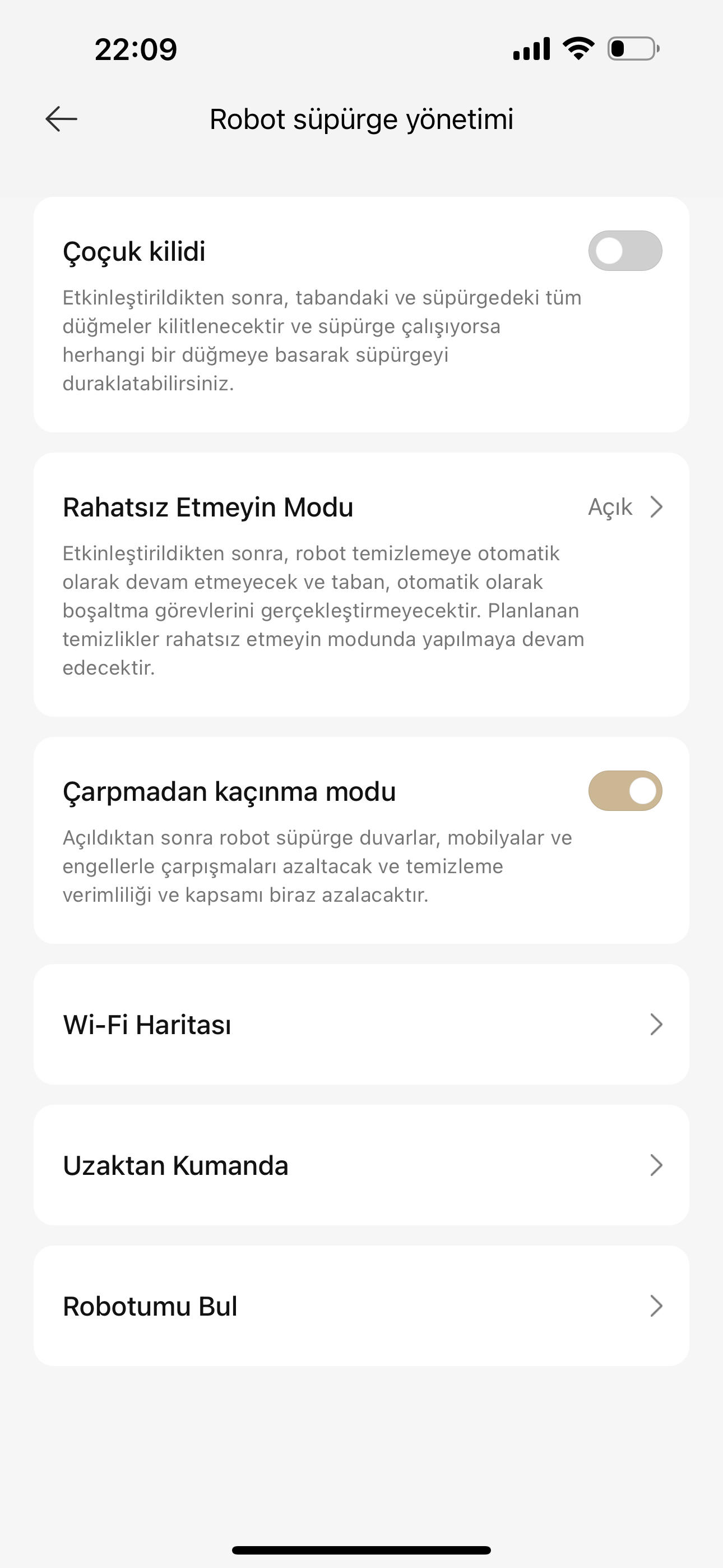Go back using the arrow icon
Image resolution: width=723 pixels, height=1568 pixels.
click(62, 119)
